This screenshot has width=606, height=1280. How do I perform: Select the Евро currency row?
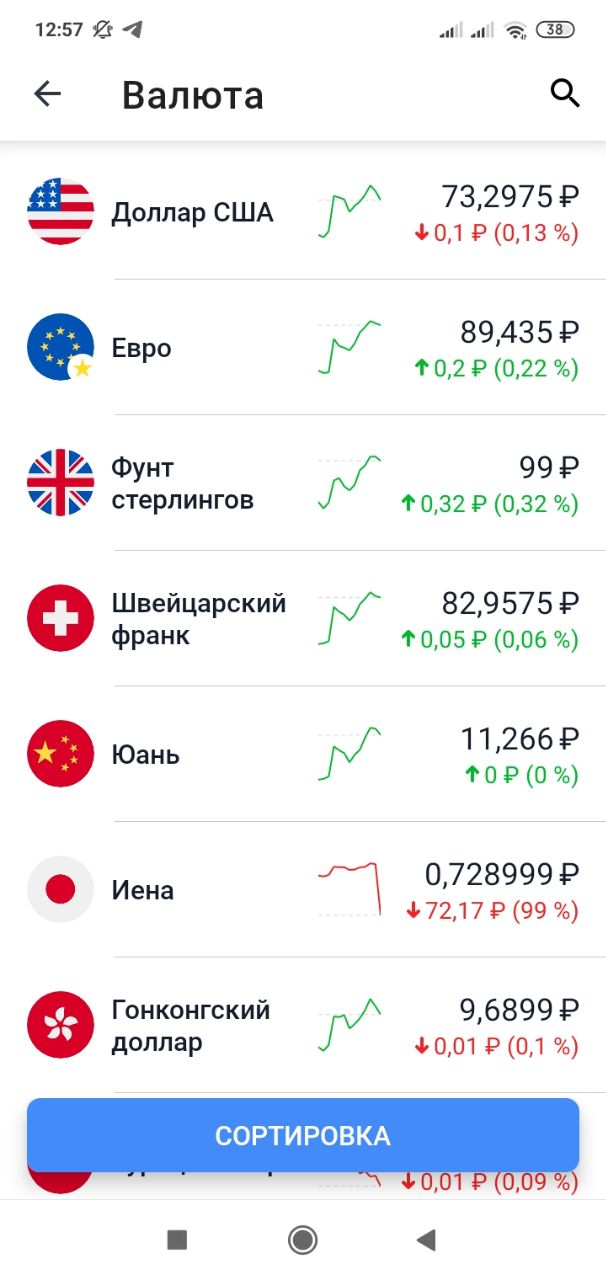303,347
